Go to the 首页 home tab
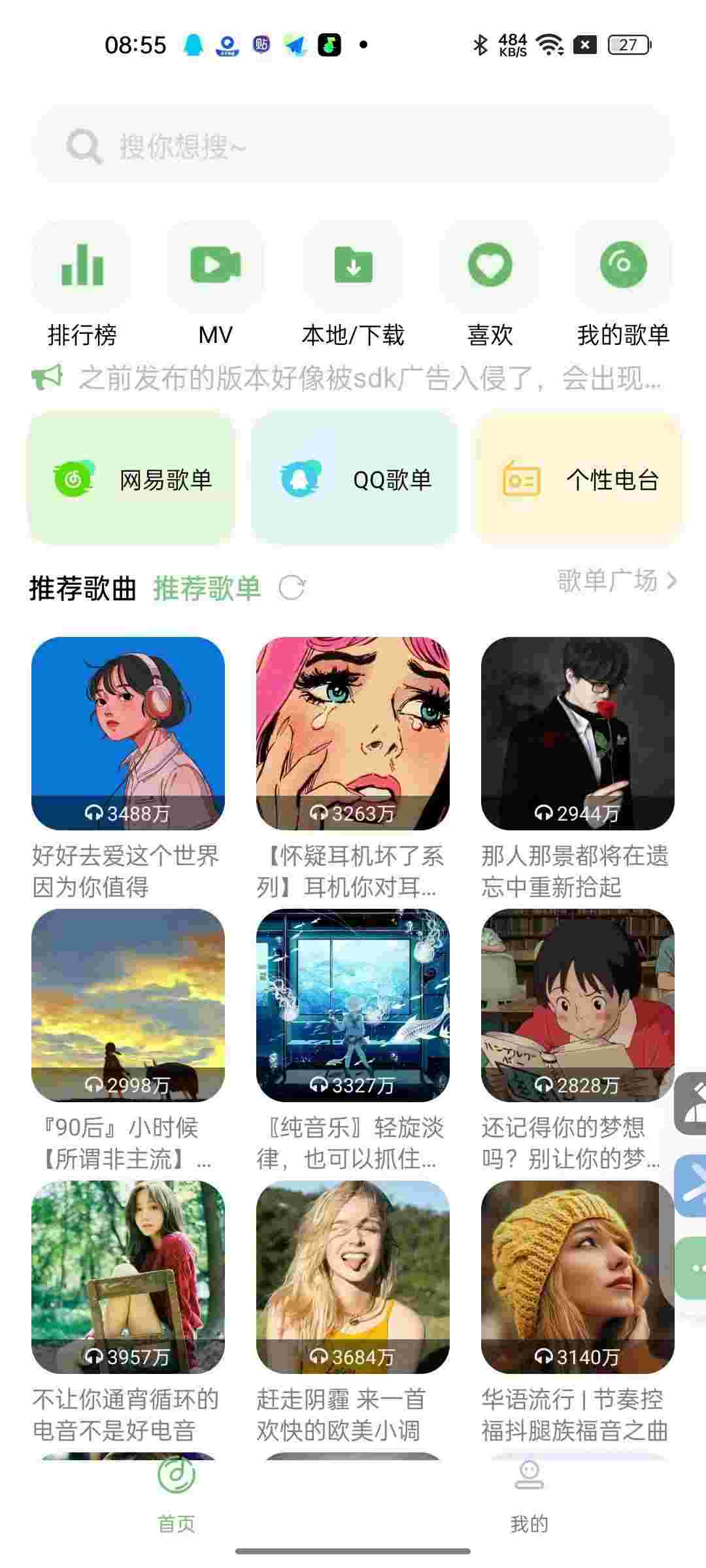Image resolution: width=706 pixels, height=1568 pixels. (x=176, y=1495)
